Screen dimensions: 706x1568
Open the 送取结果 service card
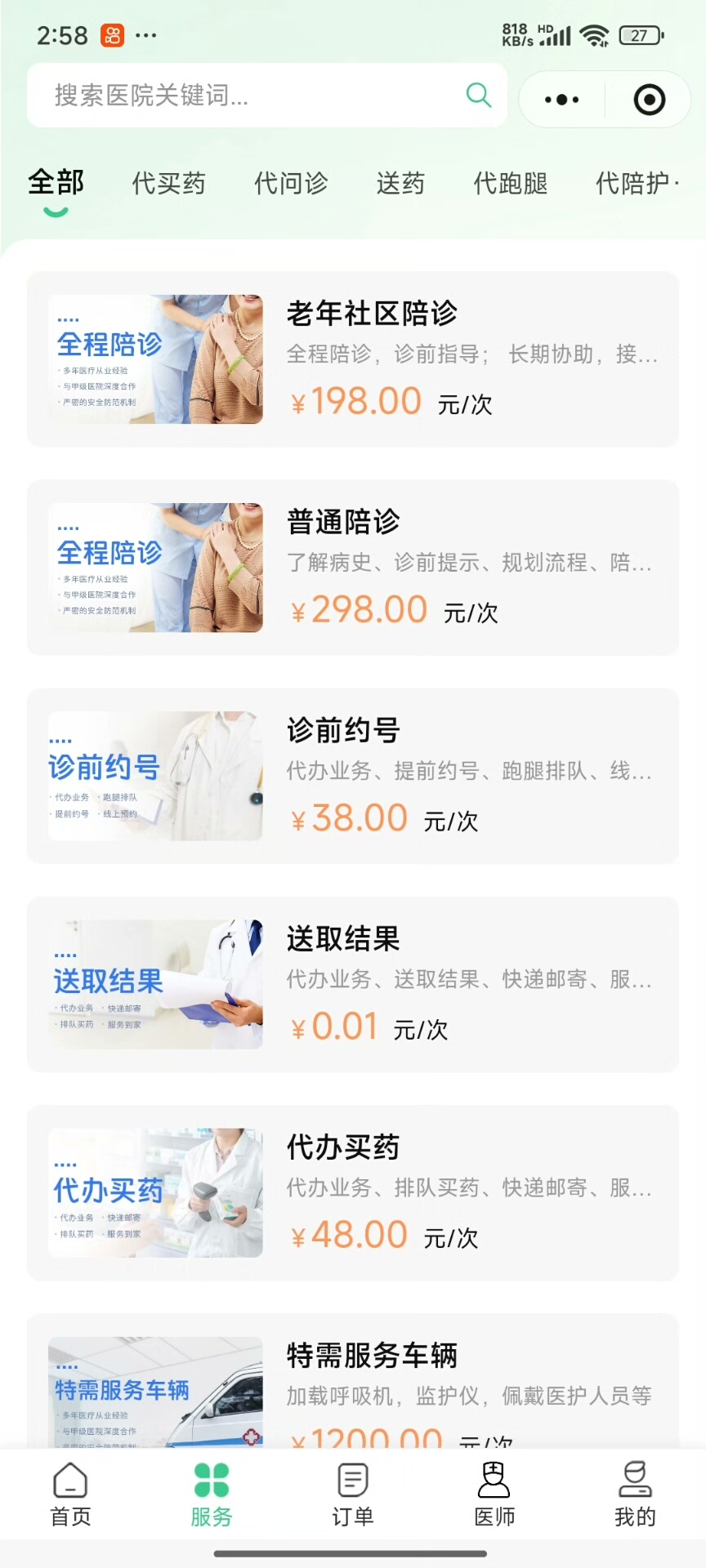click(x=353, y=984)
